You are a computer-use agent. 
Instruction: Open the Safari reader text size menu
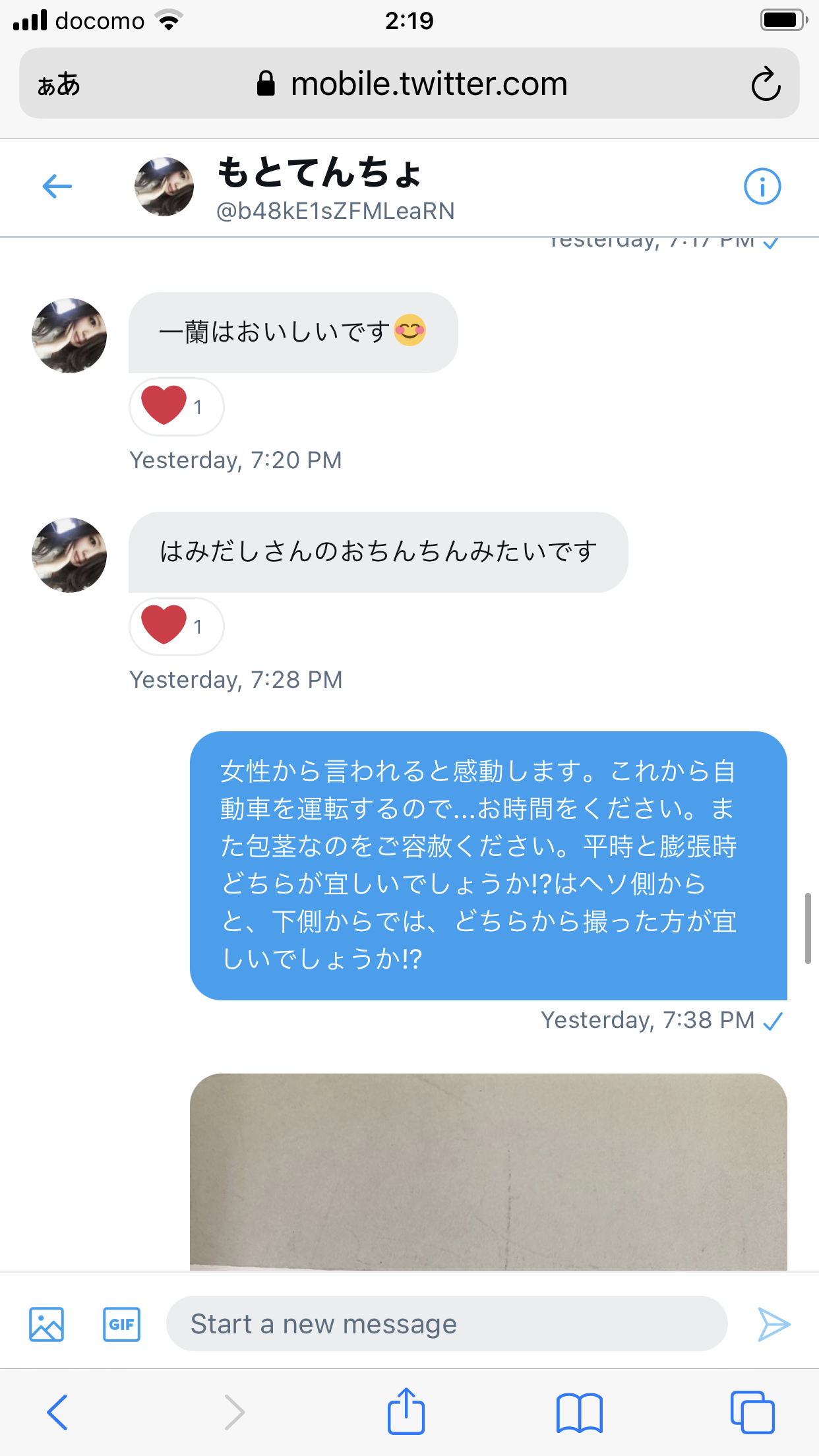(59, 84)
